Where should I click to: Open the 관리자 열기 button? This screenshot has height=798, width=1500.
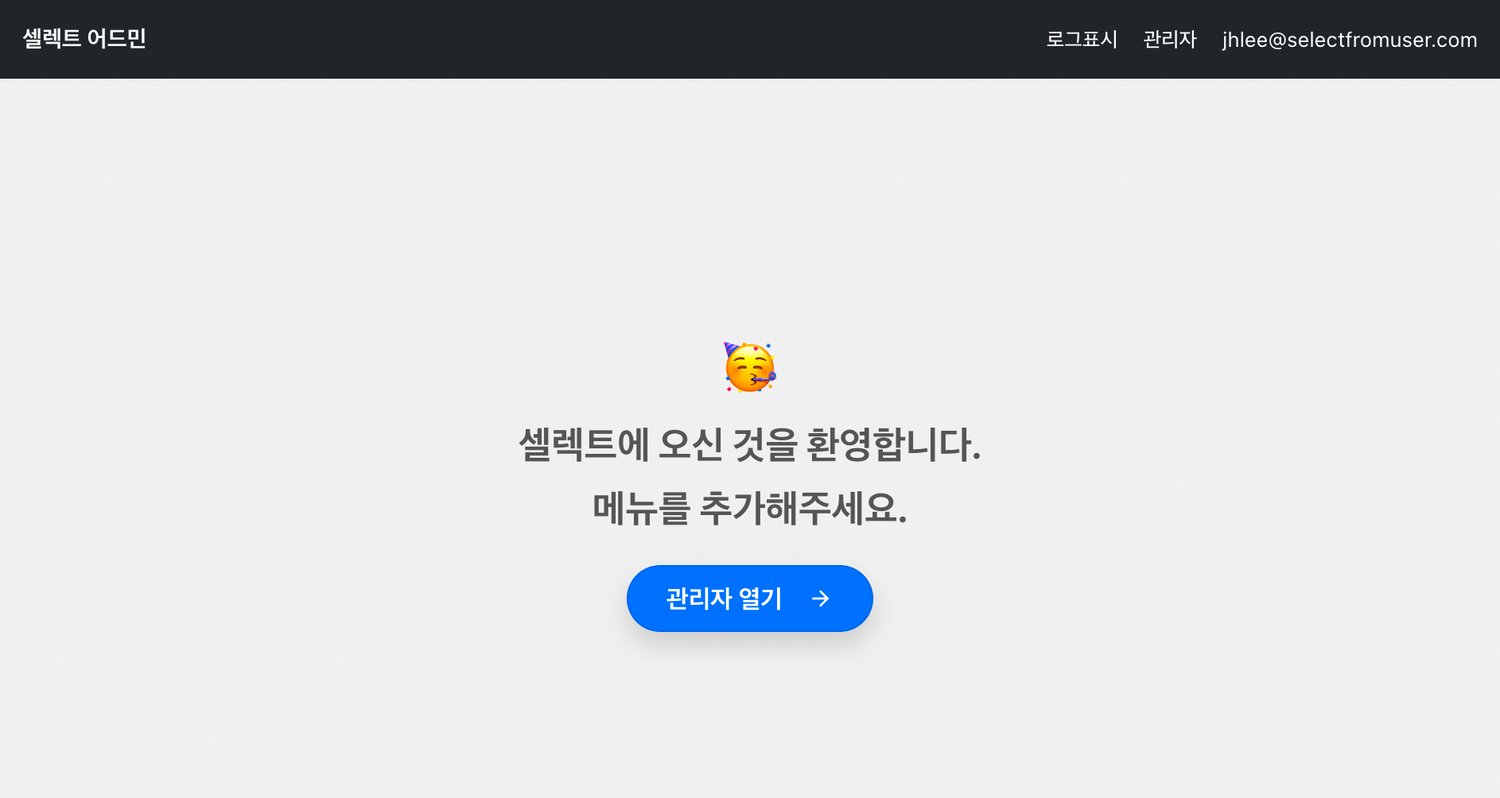[x=749, y=598]
